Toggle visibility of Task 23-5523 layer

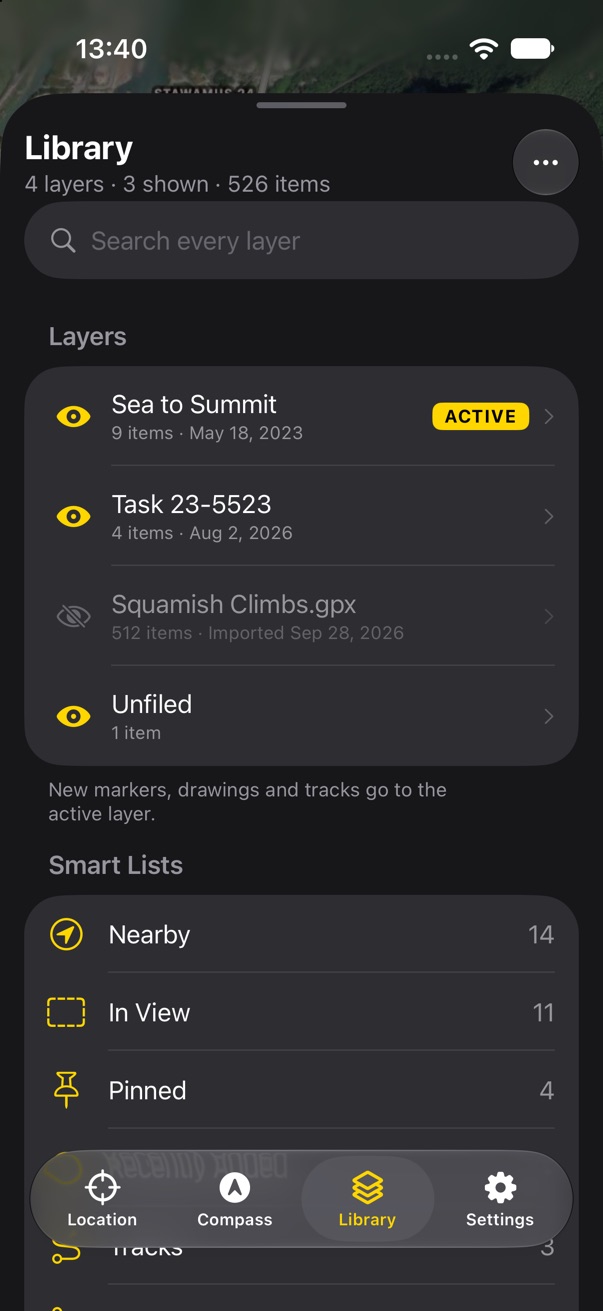pos(73,517)
